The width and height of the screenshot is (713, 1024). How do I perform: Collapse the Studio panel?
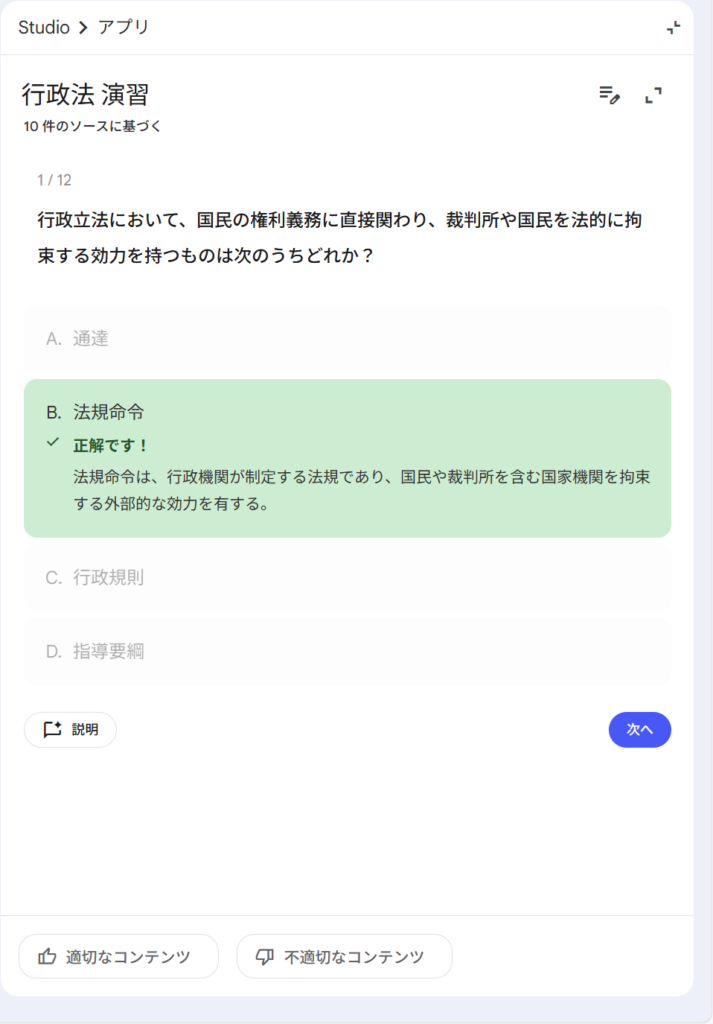coord(673,28)
